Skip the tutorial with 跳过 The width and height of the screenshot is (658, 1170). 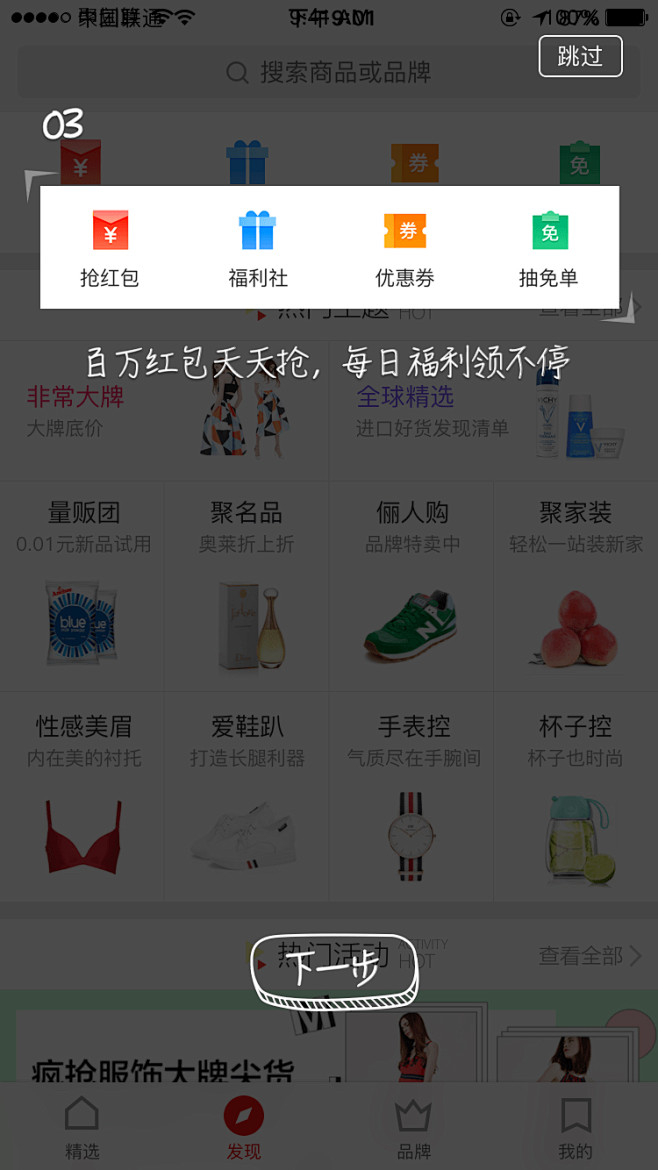[580, 56]
